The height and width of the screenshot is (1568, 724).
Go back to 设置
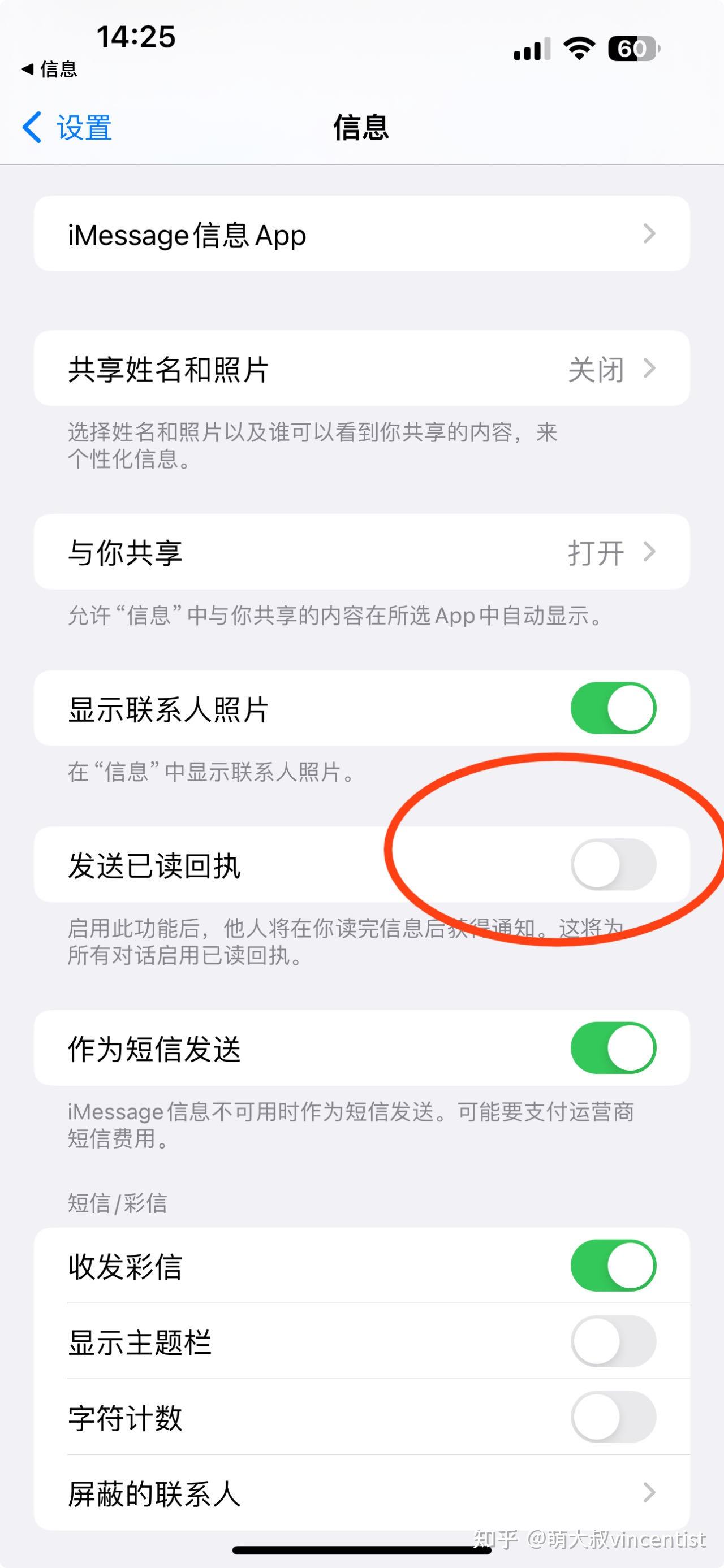tap(67, 128)
